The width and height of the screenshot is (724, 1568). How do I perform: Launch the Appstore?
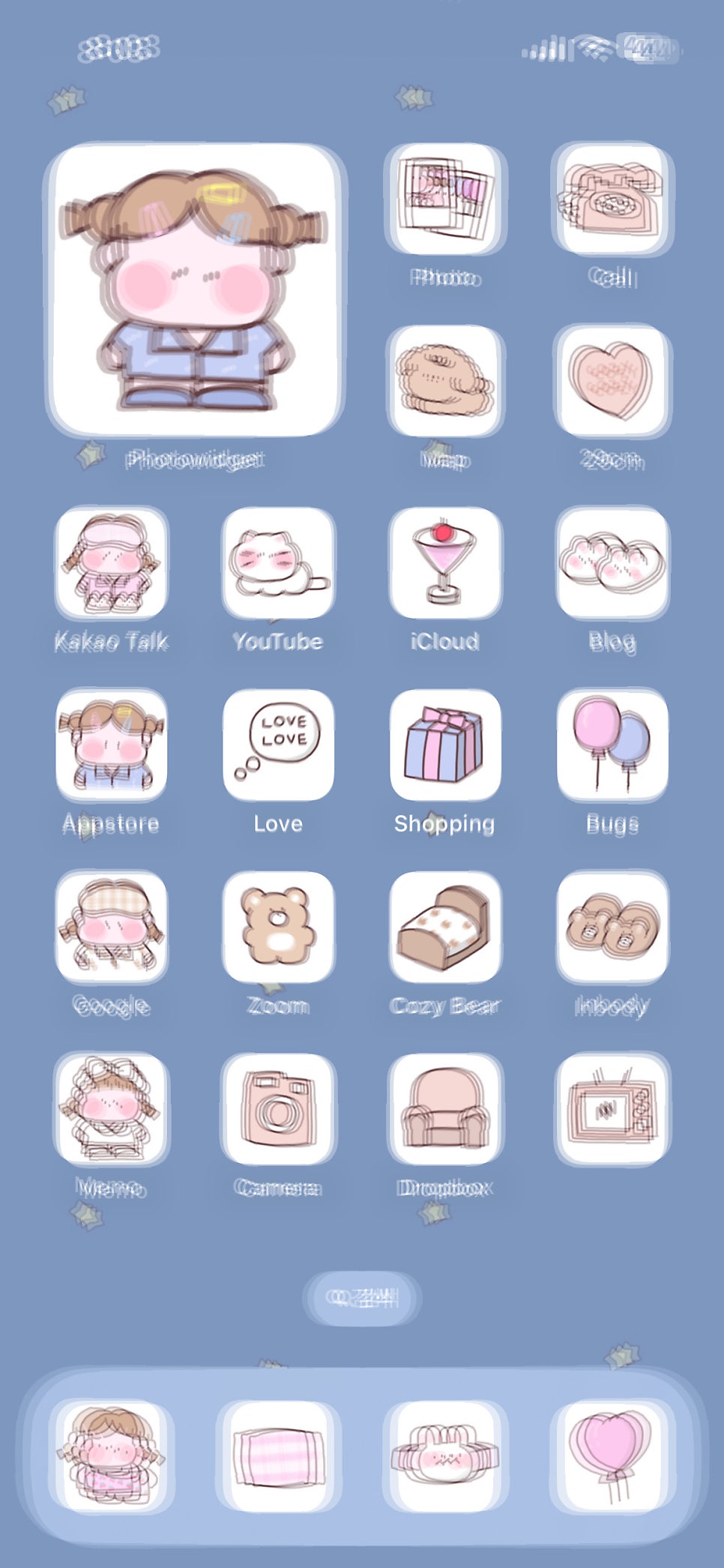[112, 745]
